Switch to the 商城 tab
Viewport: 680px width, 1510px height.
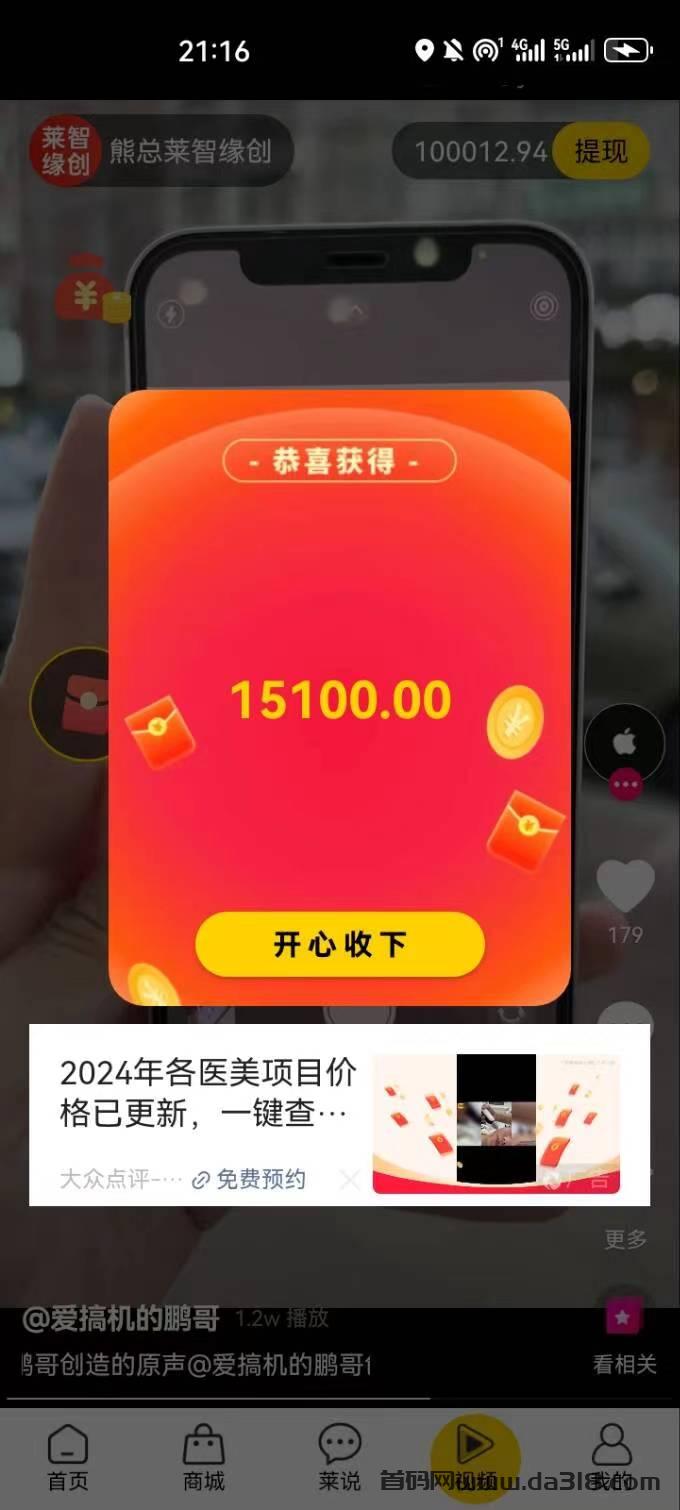(204, 1460)
